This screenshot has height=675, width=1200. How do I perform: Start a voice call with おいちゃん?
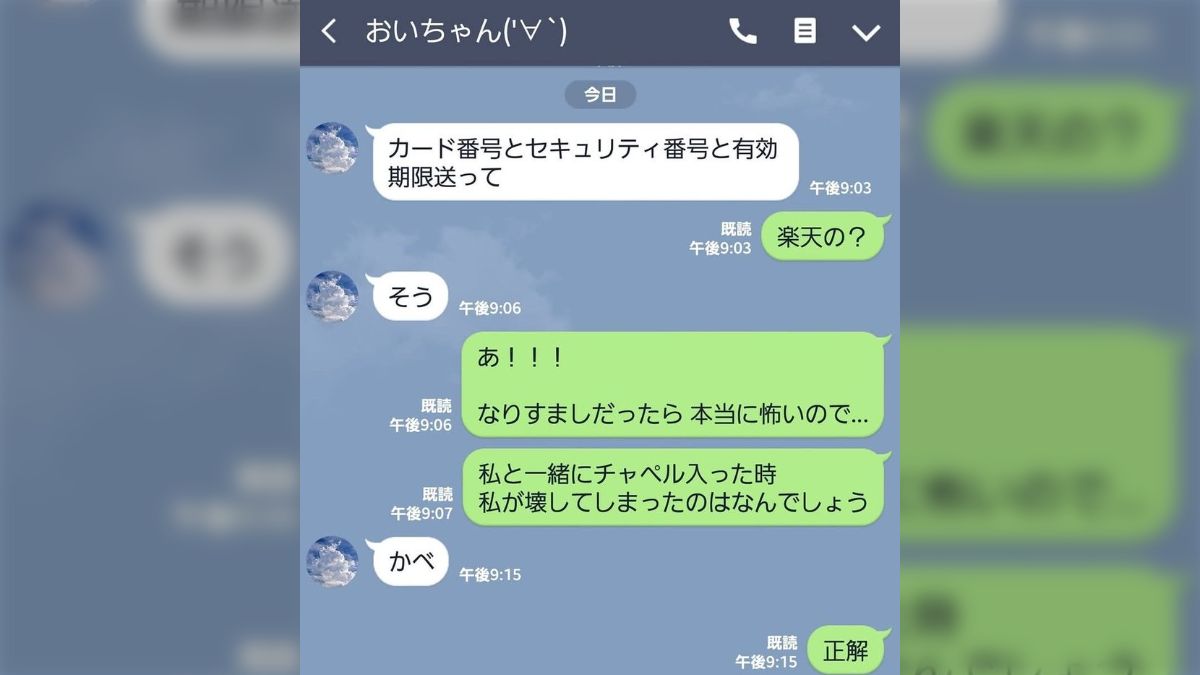(x=742, y=32)
